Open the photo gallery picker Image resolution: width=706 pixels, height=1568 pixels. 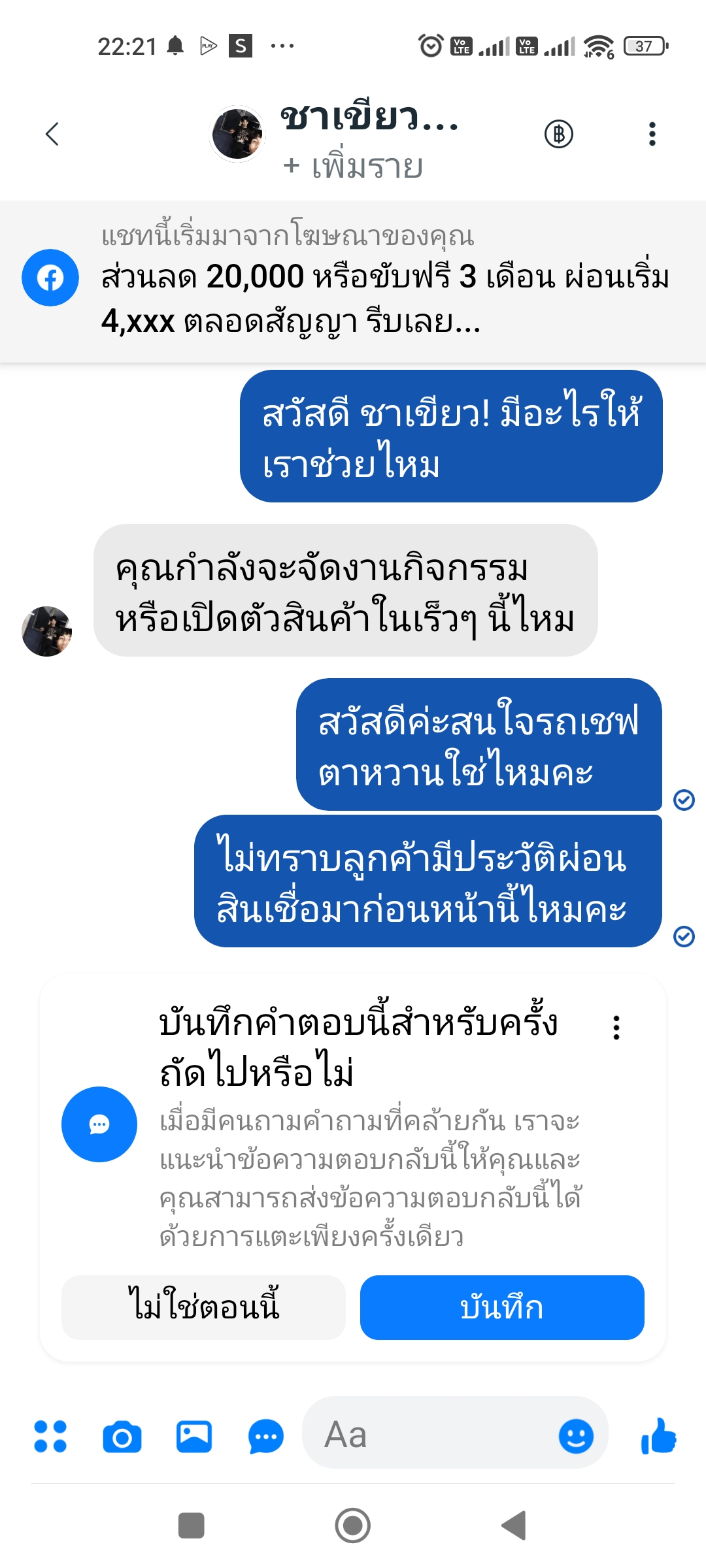pyautogui.click(x=194, y=1436)
